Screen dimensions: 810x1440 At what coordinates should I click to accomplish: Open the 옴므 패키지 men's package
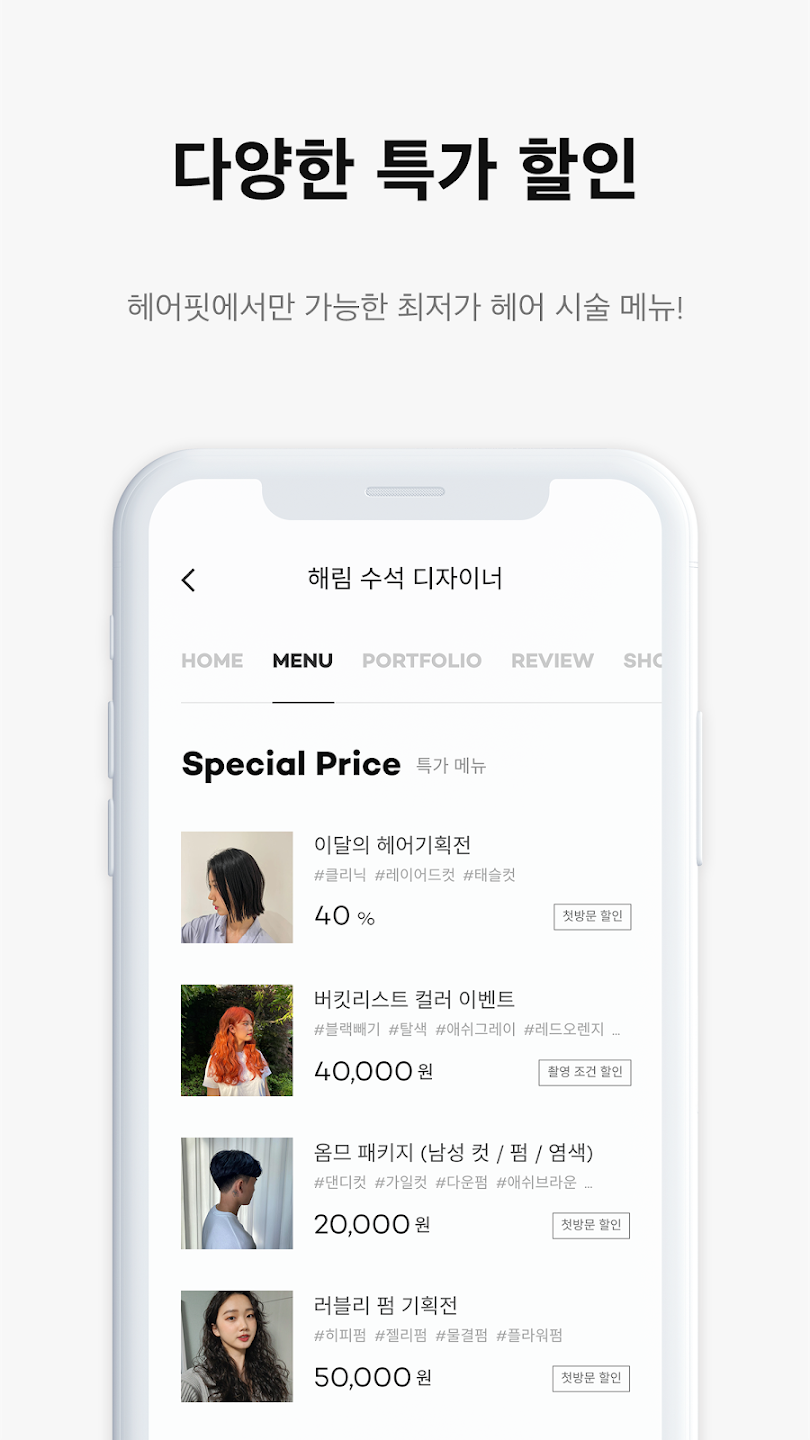pos(453,1152)
